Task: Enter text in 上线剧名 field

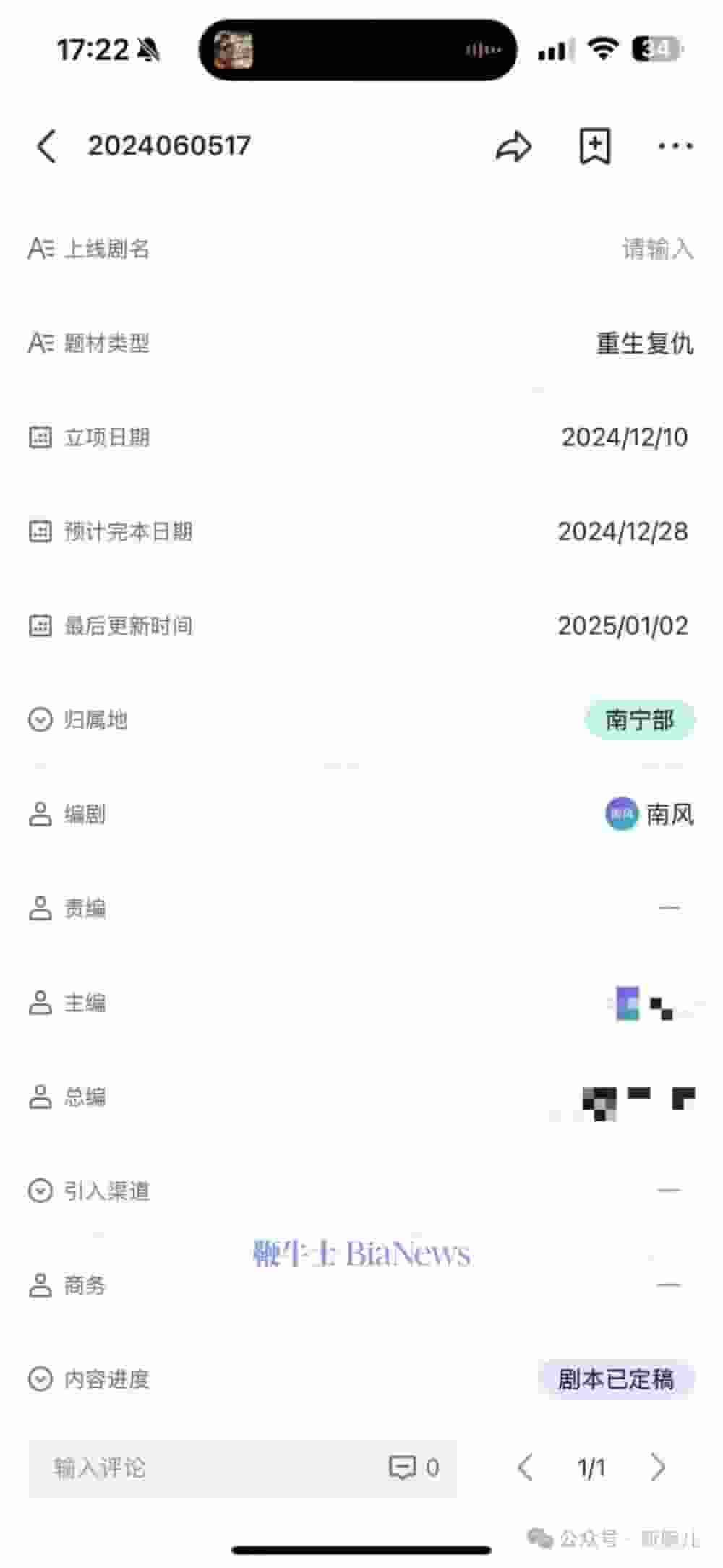Action: pyautogui.click(x=656, y=249)
